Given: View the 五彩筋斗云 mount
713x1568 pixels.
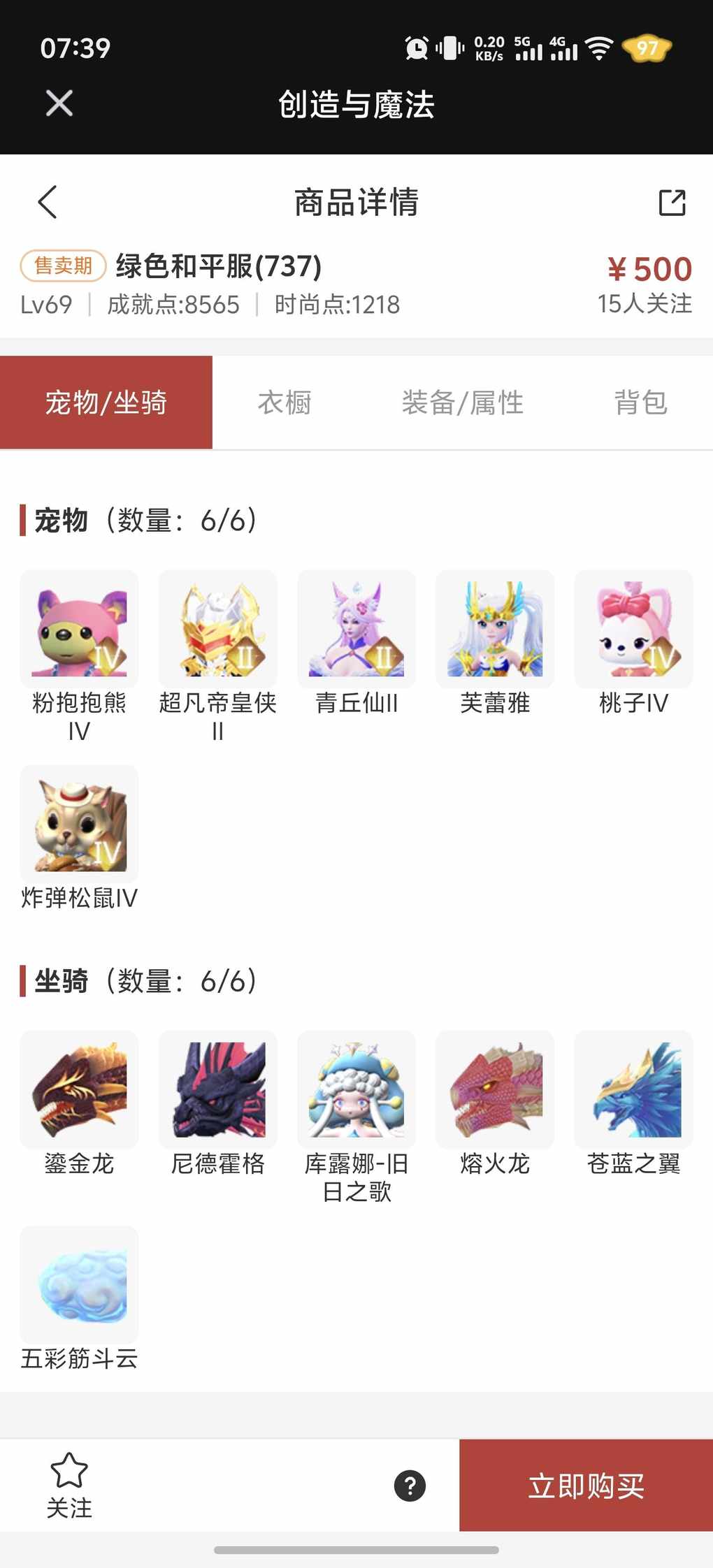Looking at the screenshot, I should [79, 1284].
